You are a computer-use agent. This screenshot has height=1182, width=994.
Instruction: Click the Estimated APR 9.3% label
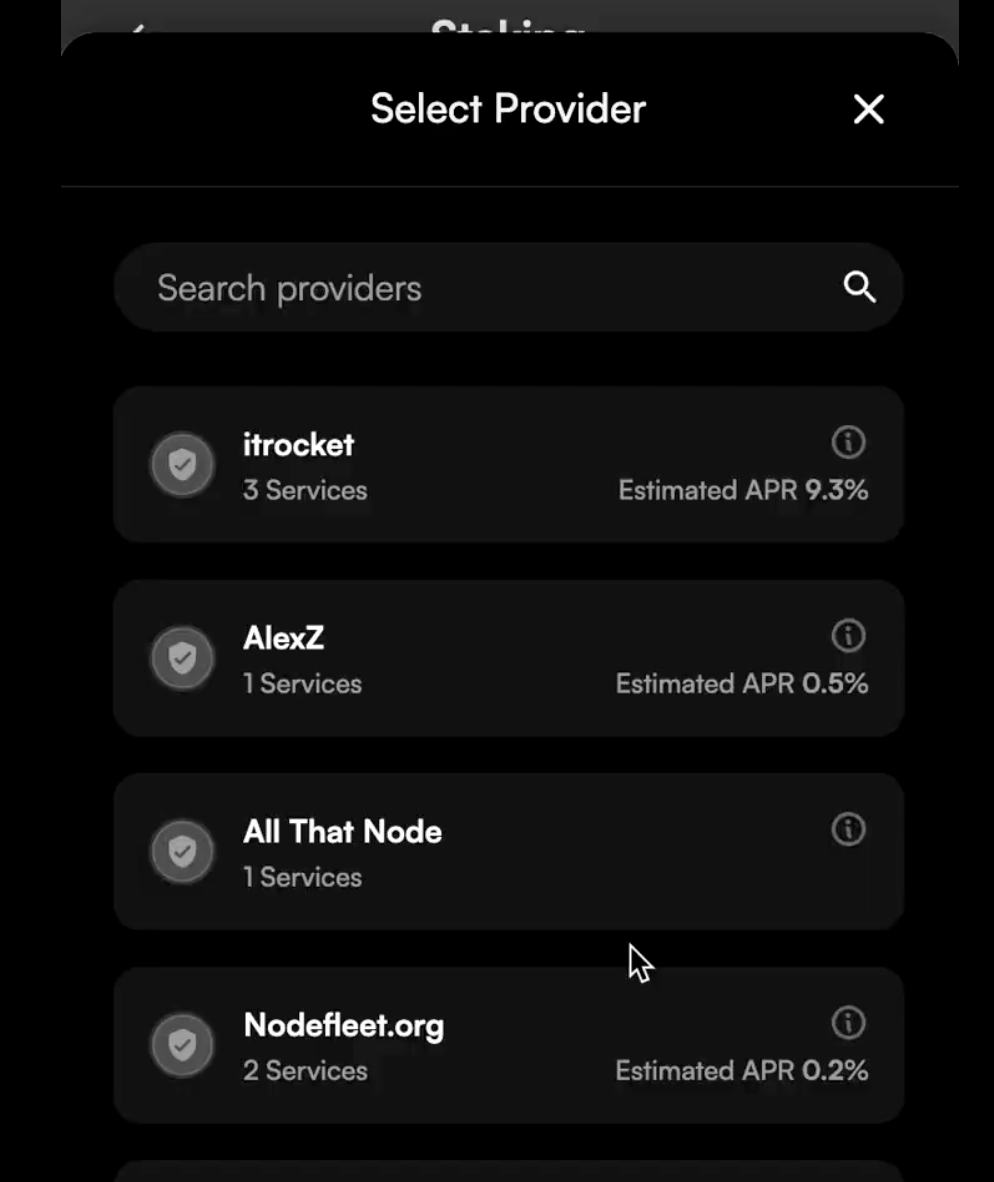pyautogui.click(x=743, y=490)
